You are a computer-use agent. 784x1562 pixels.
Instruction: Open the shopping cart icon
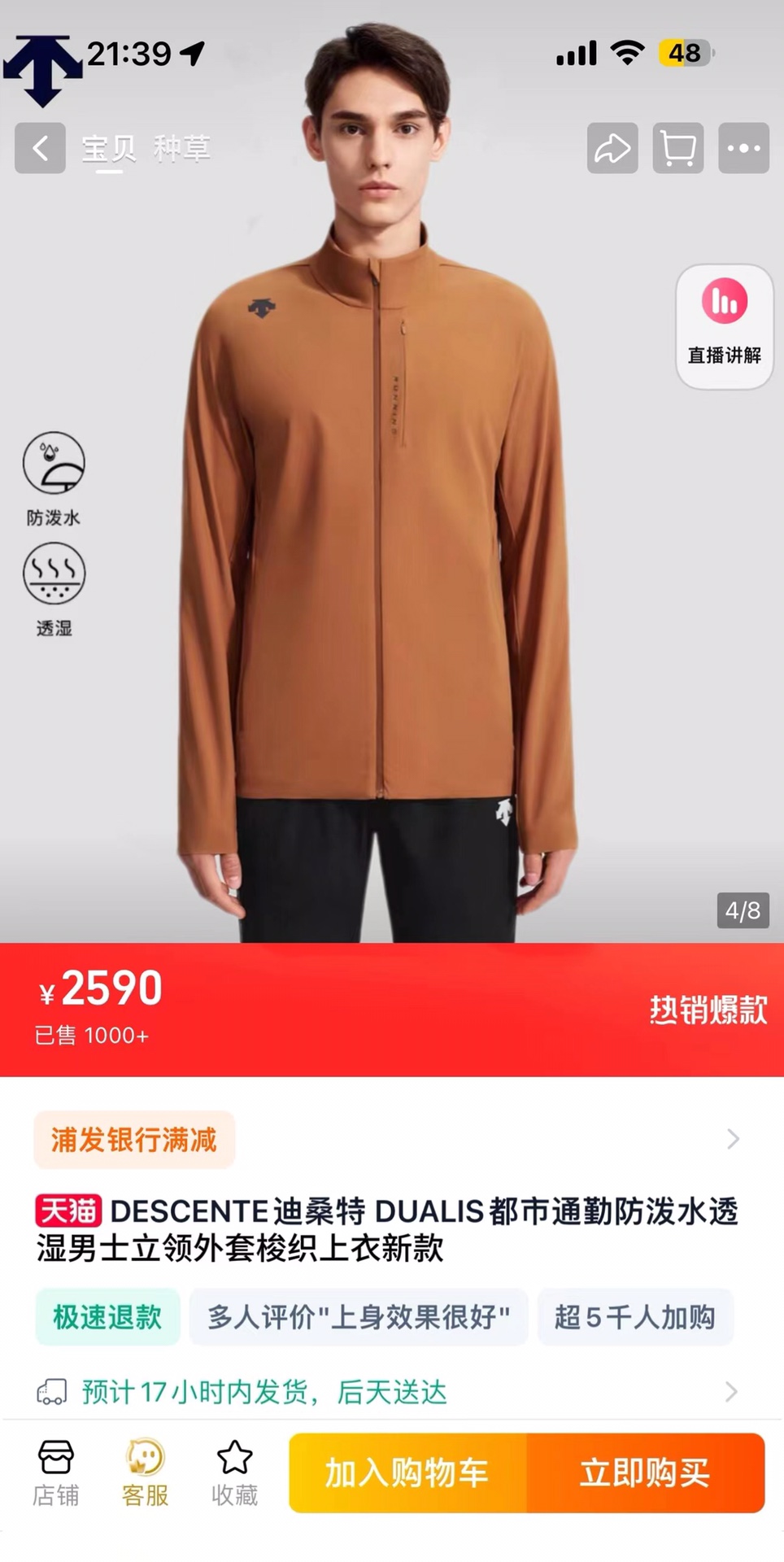click(x=678, y=148)
